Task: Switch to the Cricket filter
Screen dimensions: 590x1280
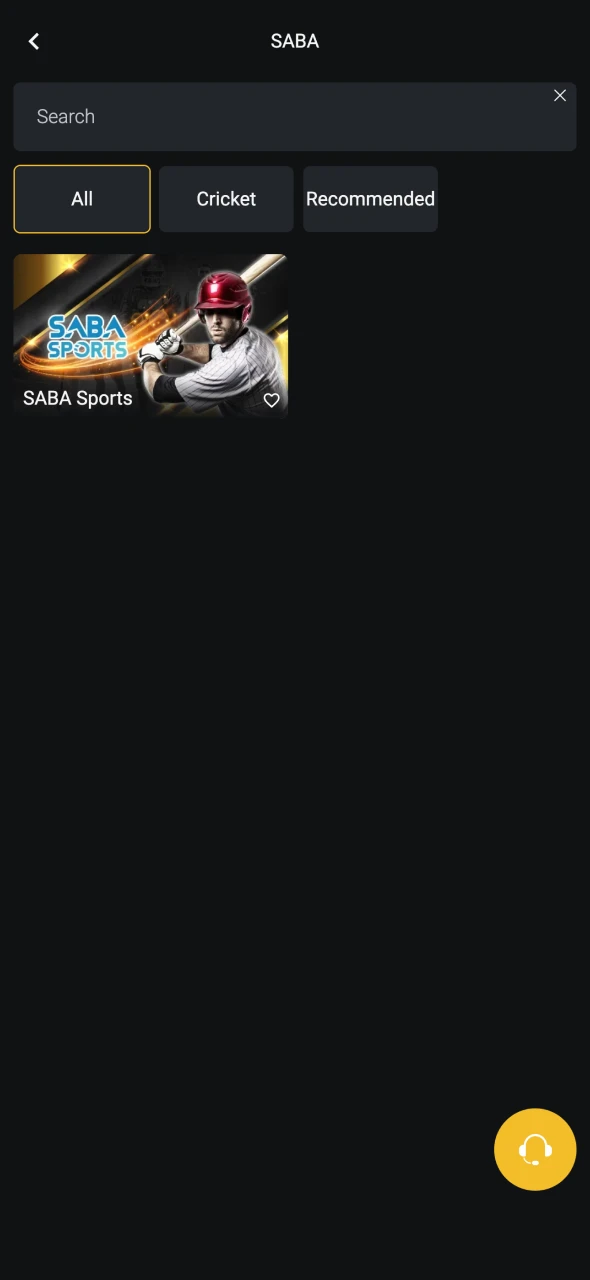Action: pyautogui.click(x=226, y=199)
